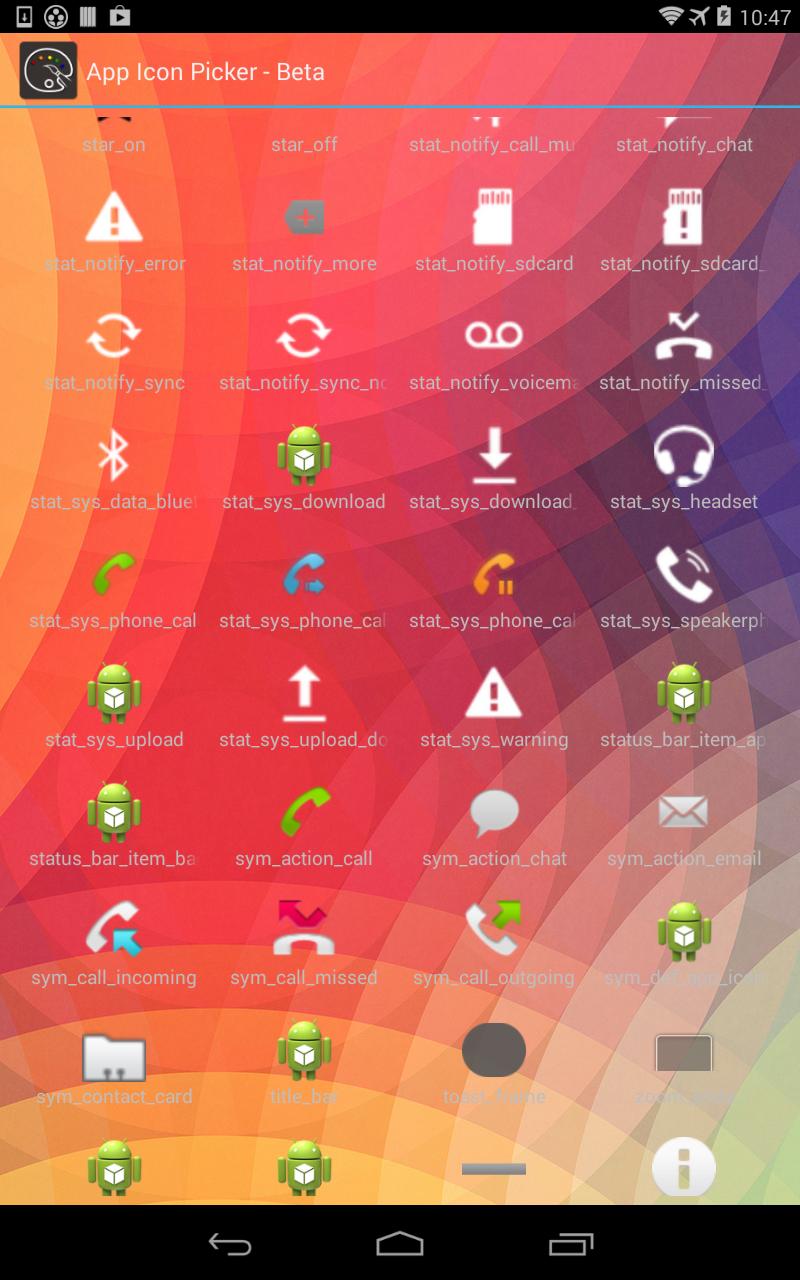This screenshot has height=1280, width=800.
Task: Select the sym_action_email envelope icon
Action: click(x=684, y=812)
